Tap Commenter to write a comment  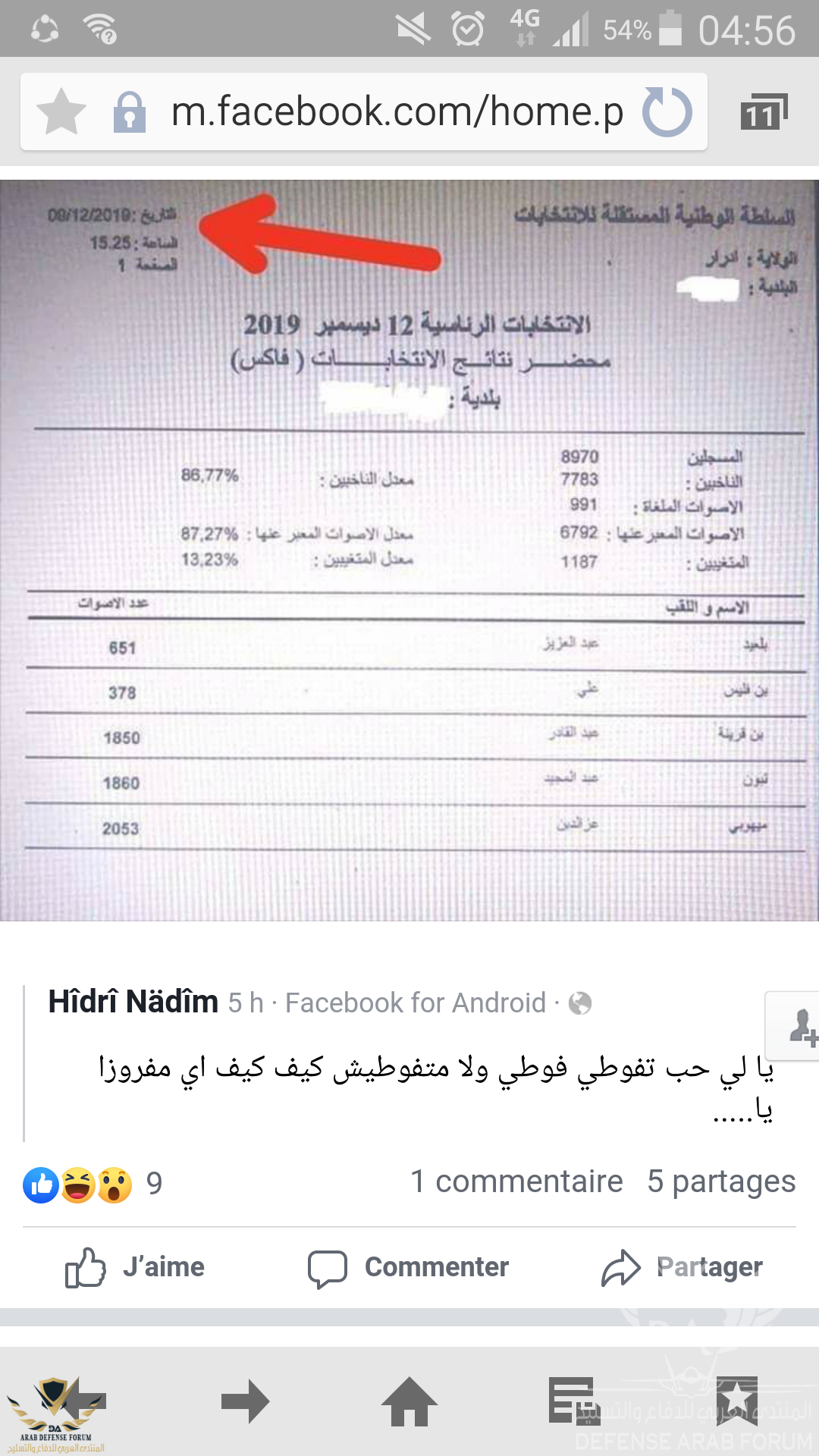(408, 1267)
